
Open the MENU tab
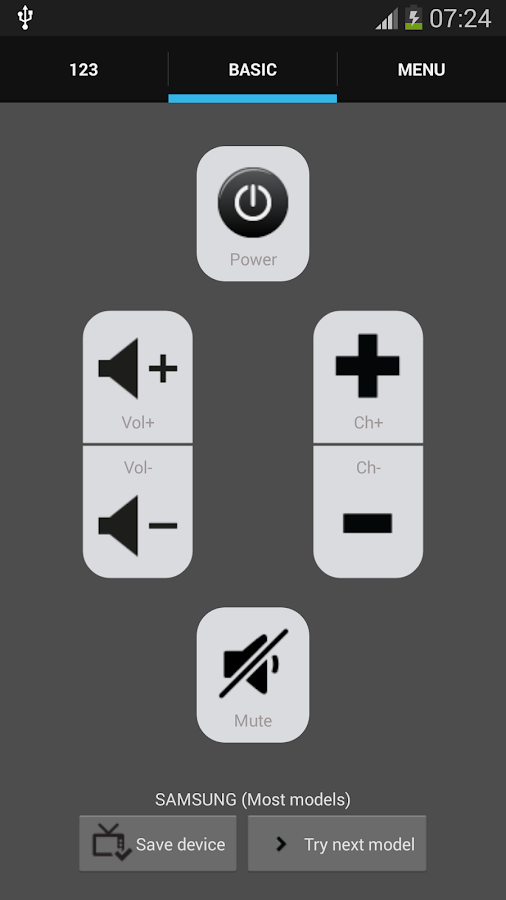422,69
